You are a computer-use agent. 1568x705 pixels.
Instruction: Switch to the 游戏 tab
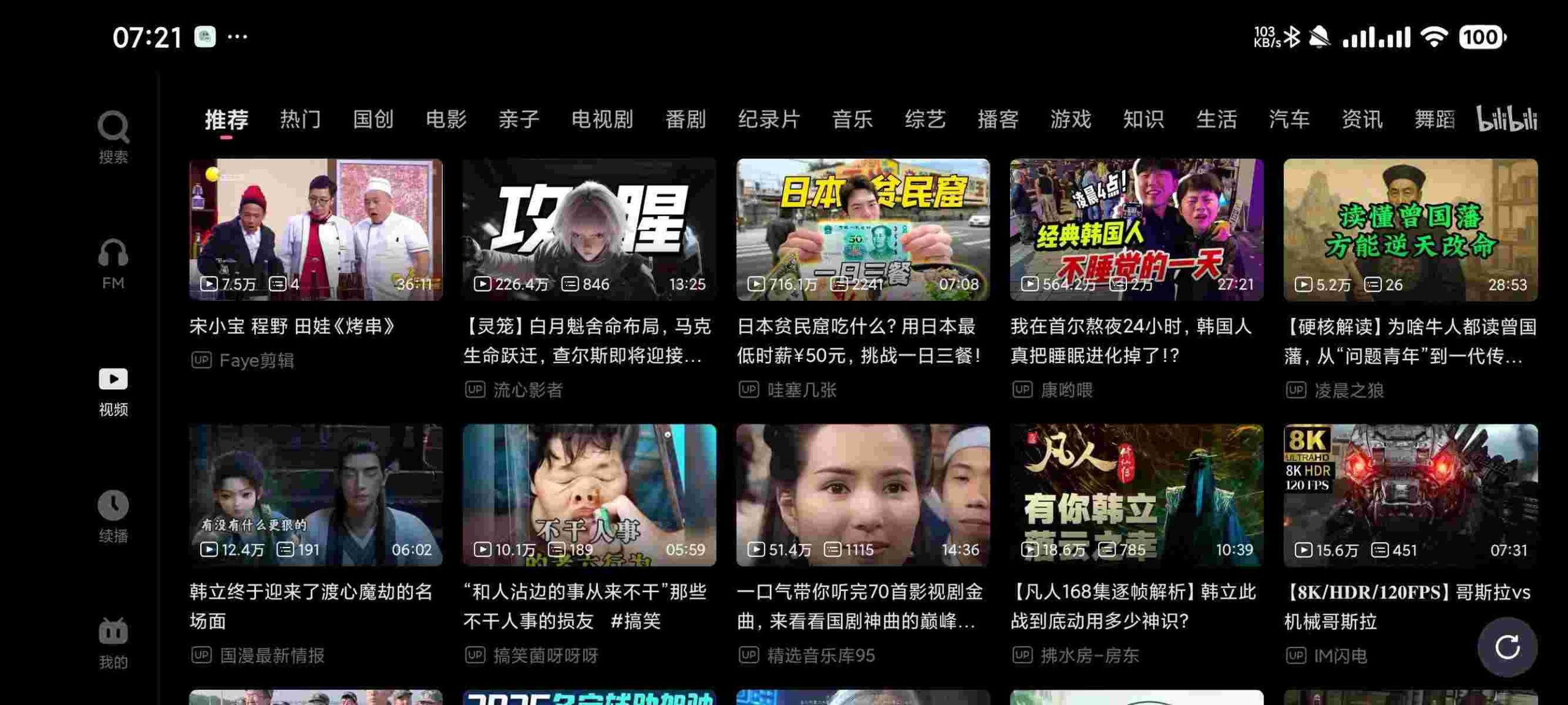point(1071,119)
